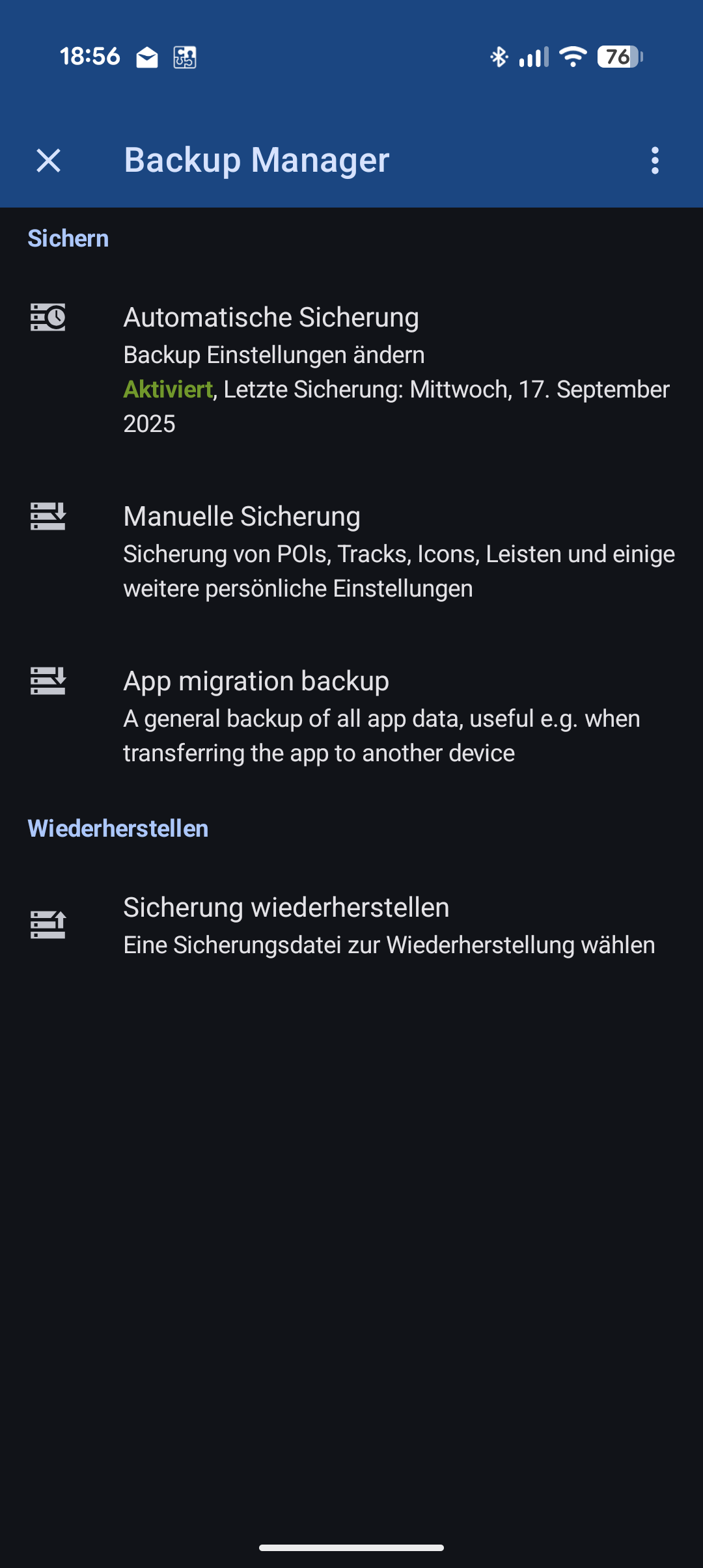The image size is (703, 1568).
Task: Select App migration backup
Action: pos(351,716)
